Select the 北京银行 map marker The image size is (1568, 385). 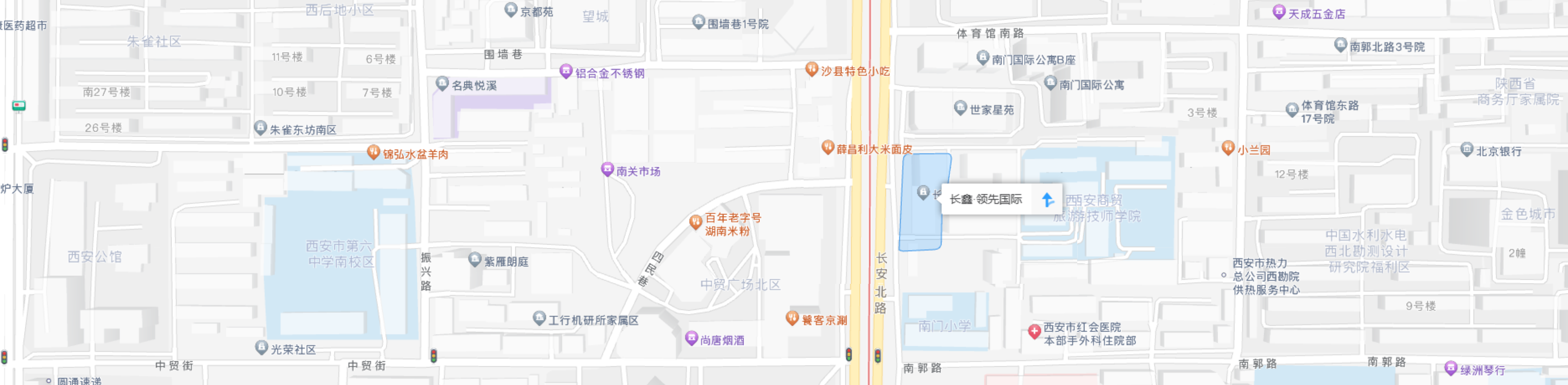pos(1466,150)
